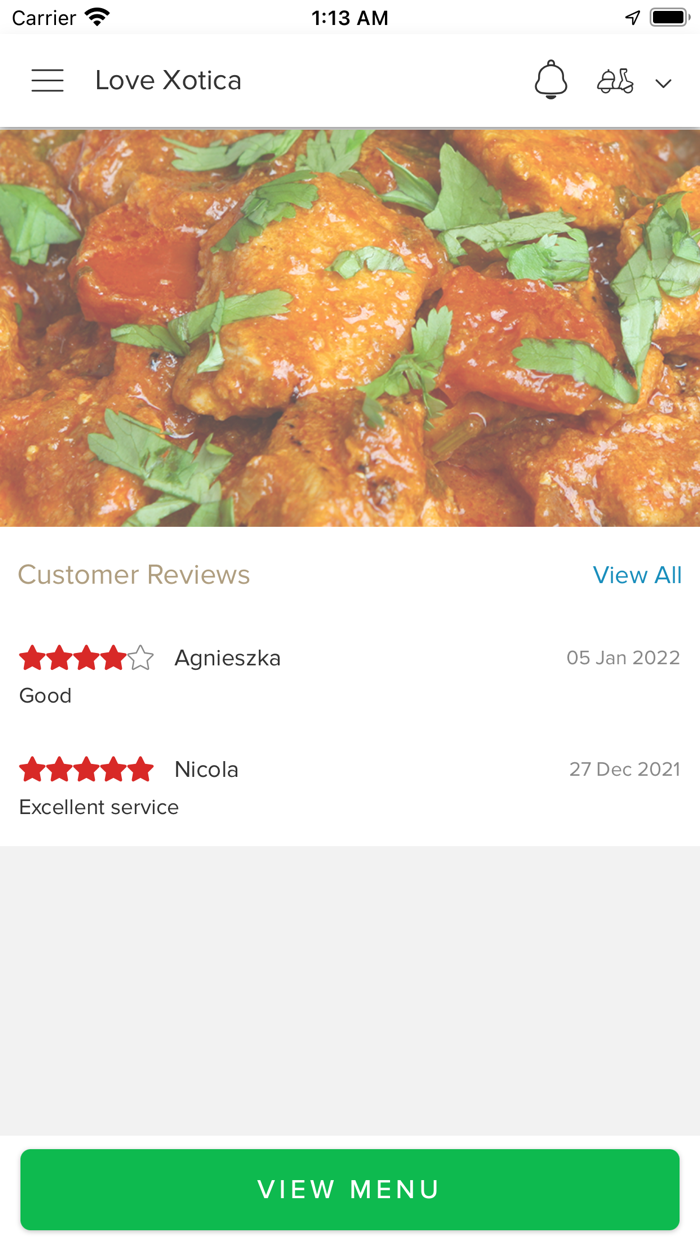Open the hamburger drawer menu
700x1244 pixels.
[x=47, y=81]
